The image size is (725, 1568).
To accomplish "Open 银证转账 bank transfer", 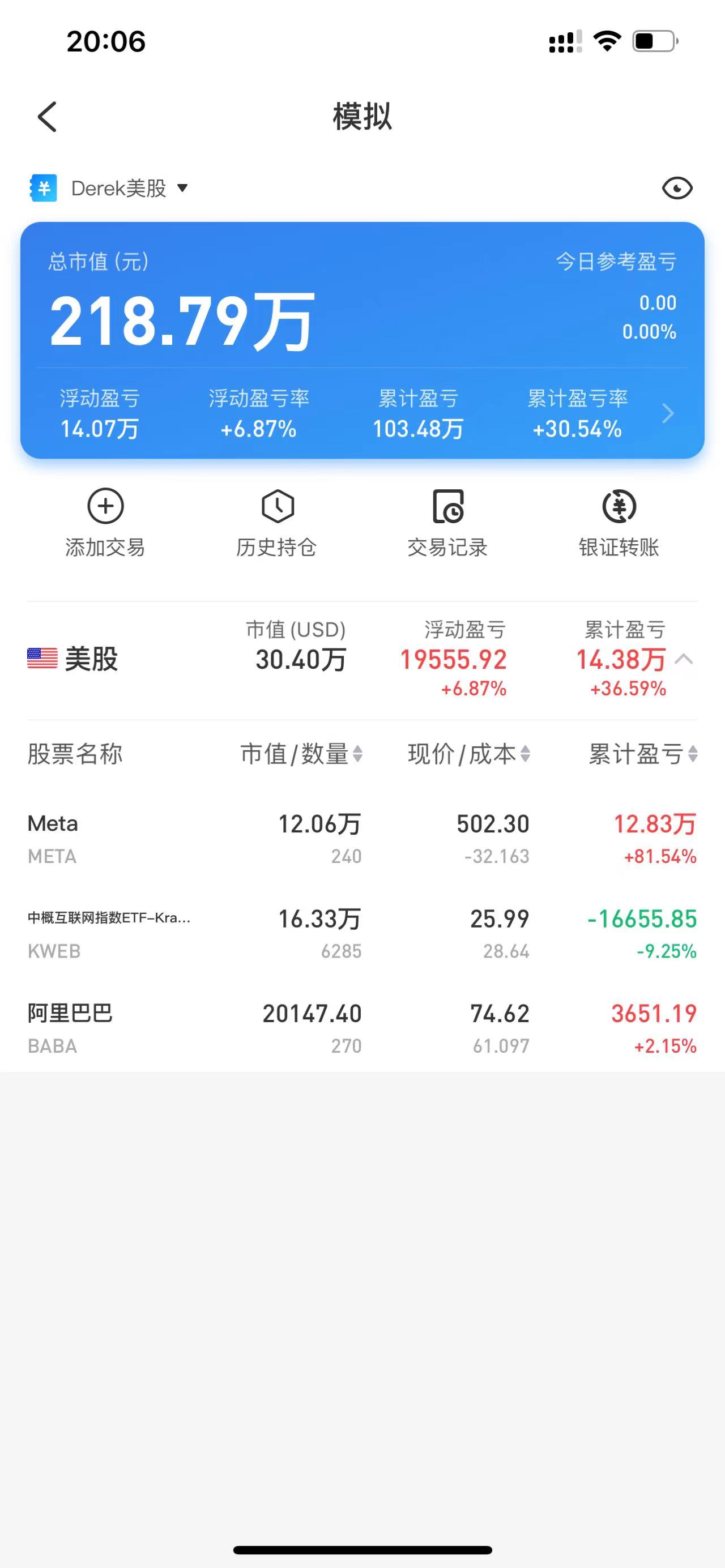I will coord(619,523).
